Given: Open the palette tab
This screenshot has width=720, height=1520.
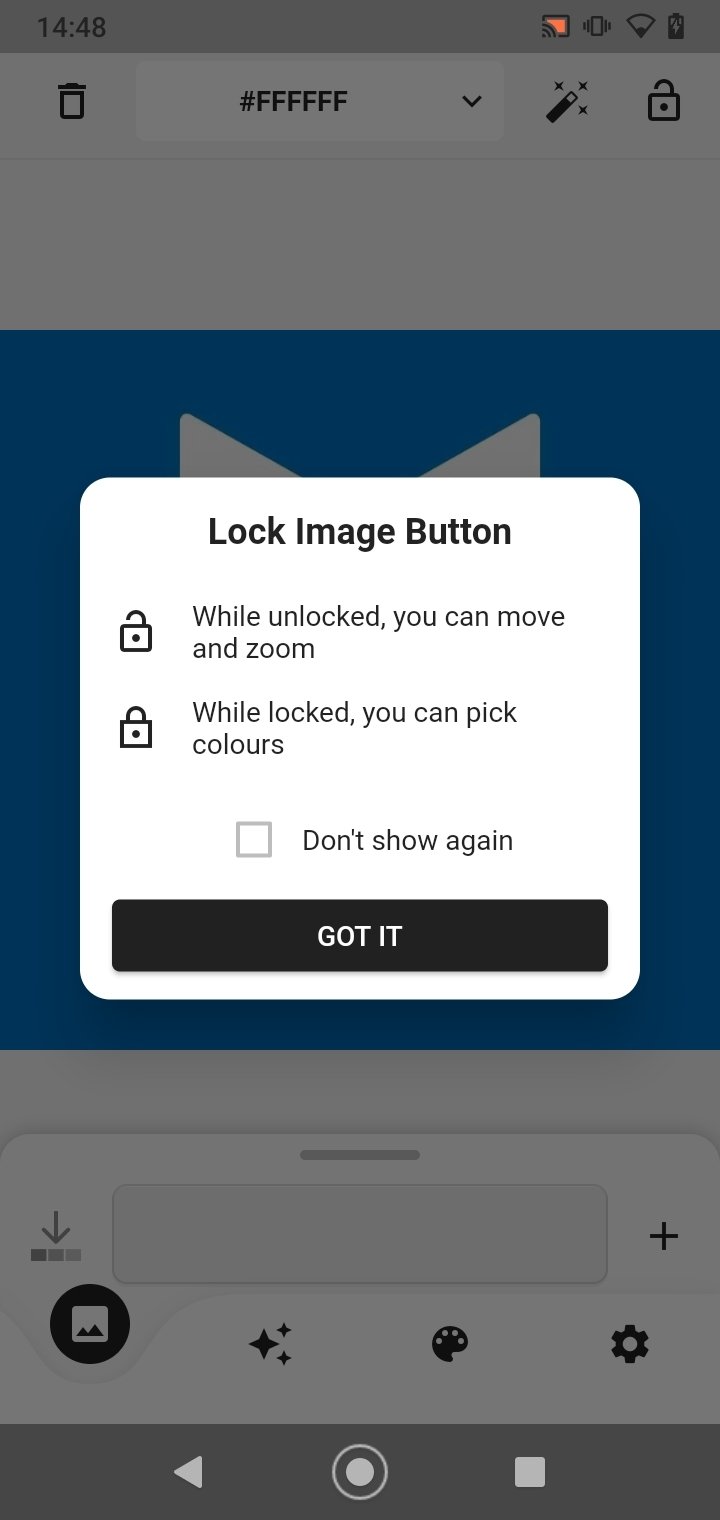Looking at the screenshot, I should (x=450, y=1344).
